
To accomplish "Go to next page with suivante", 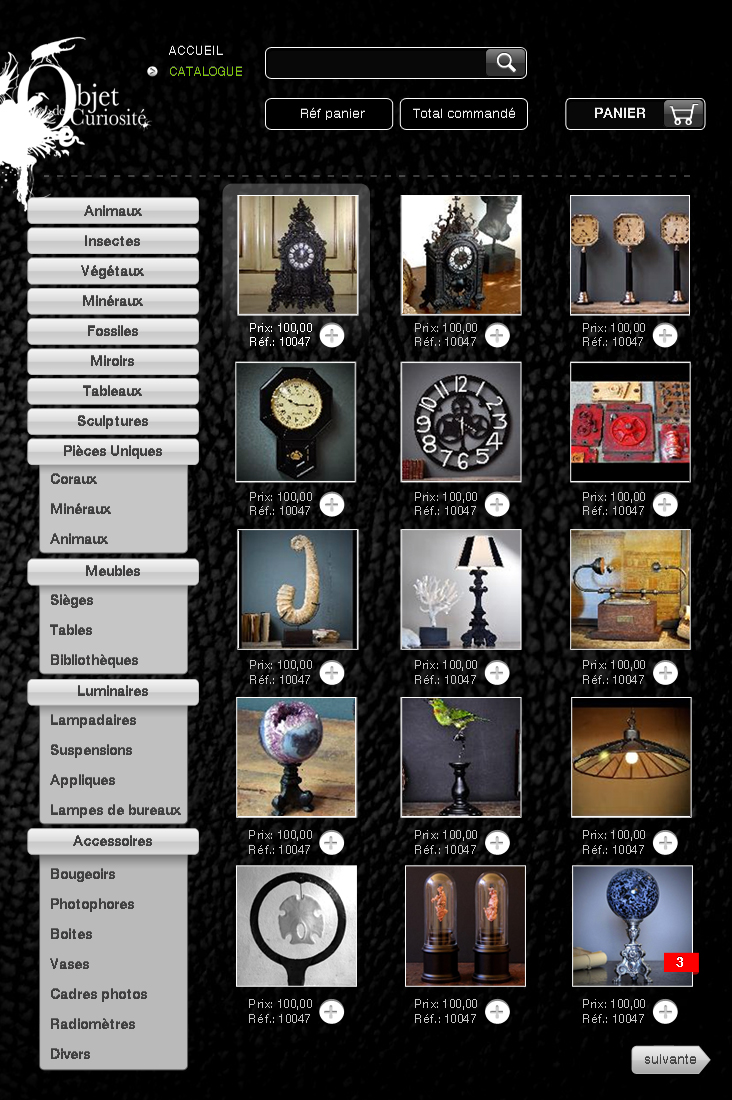I will click(x=670, y=1060).
